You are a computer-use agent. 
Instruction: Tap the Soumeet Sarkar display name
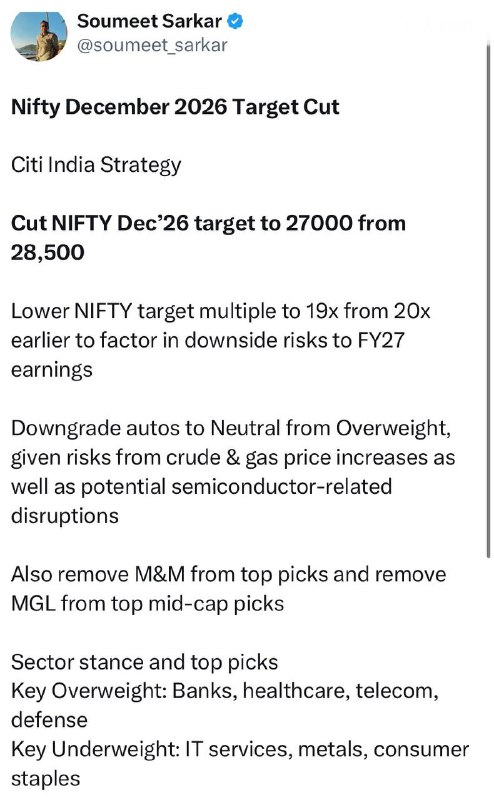click(x=149, y=21)
